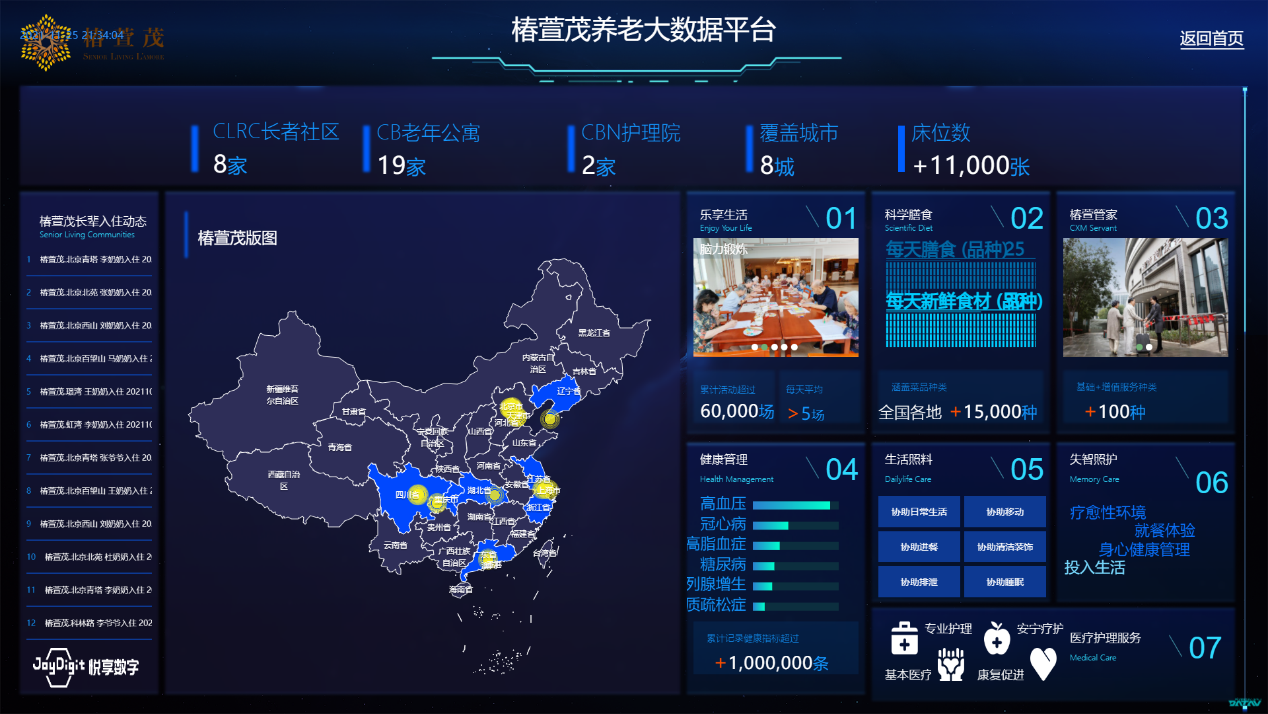Select the 协助移动 button
The height and width of the screenshot is (714, 1268).
pos(1004,512)
